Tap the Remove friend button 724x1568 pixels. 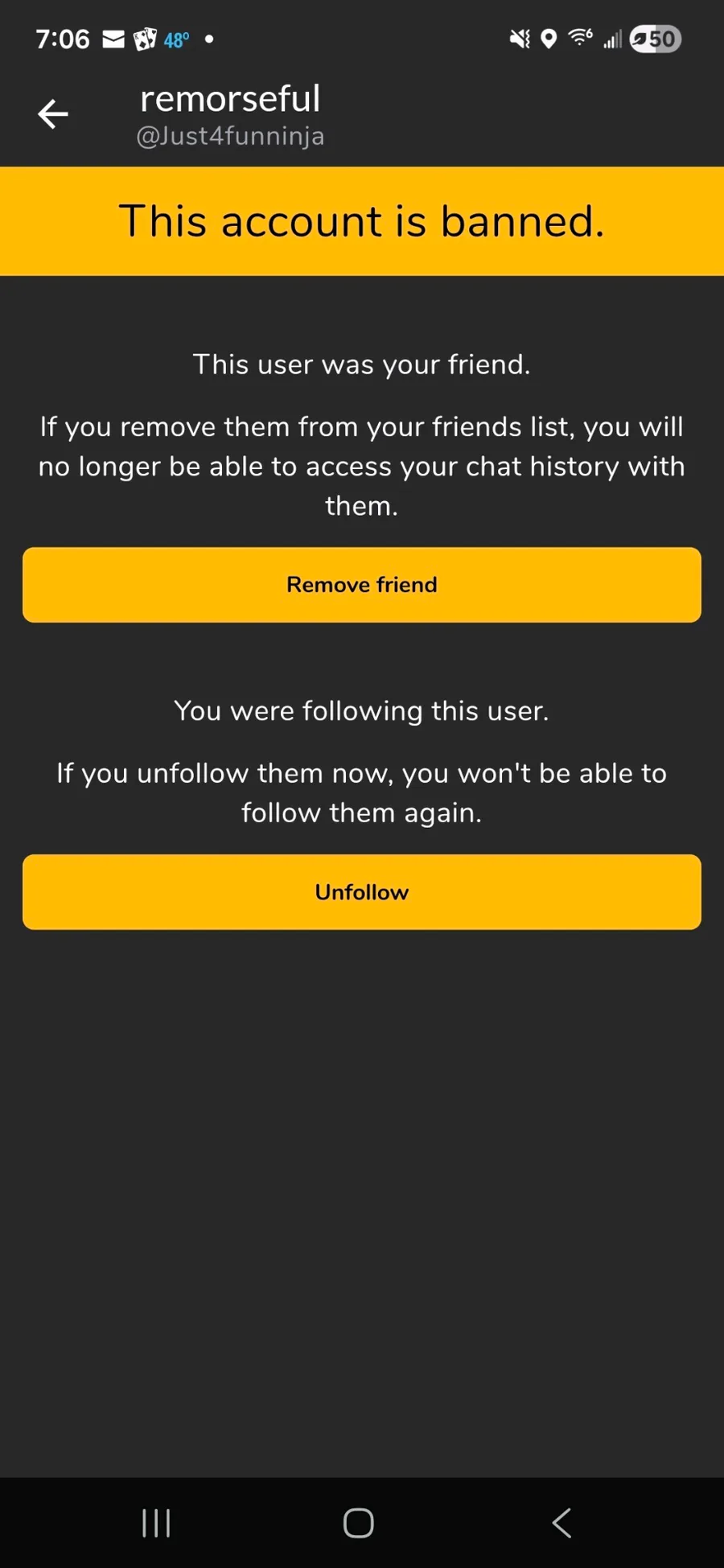coord(362,585)
